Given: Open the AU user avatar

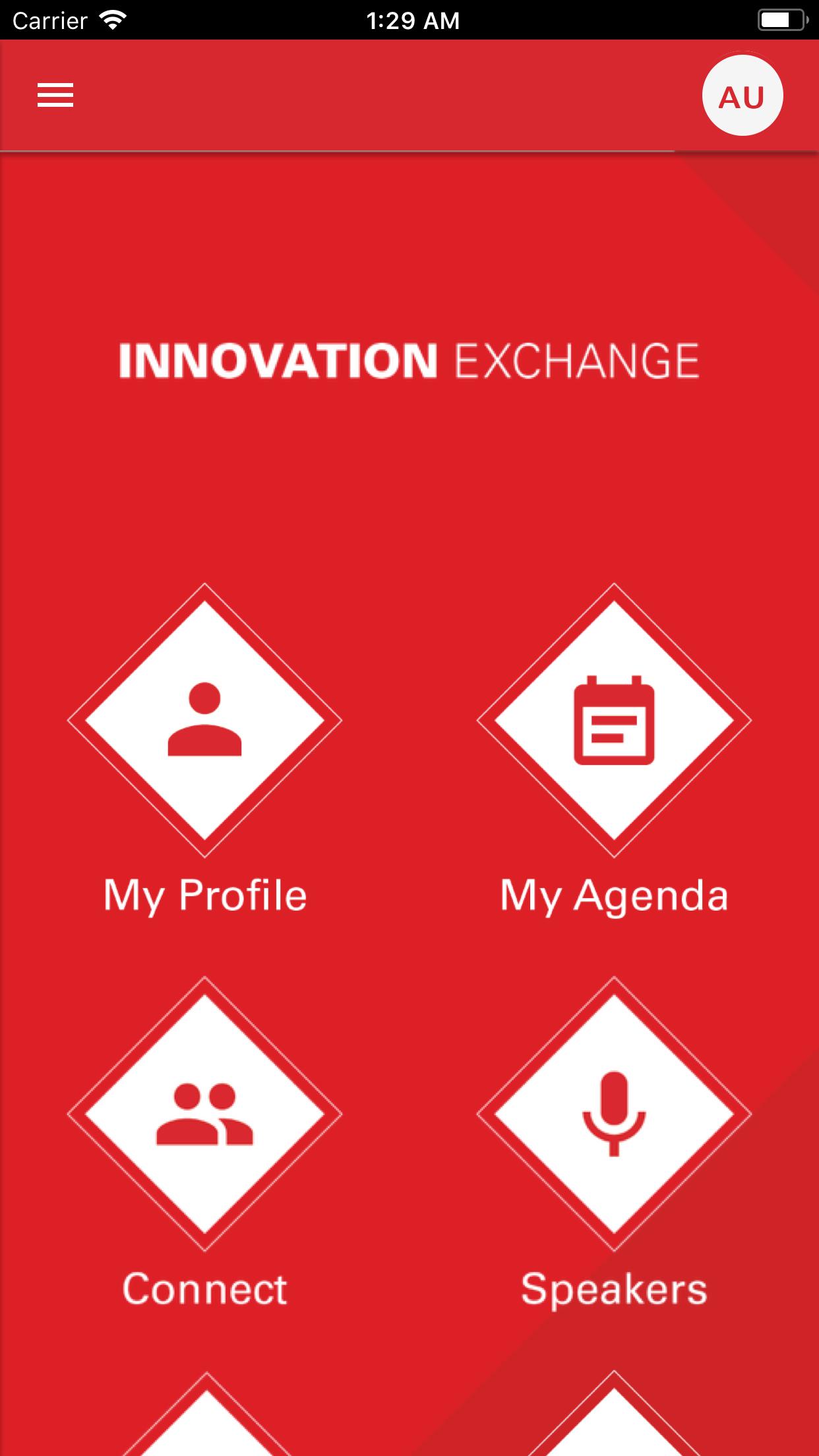Looking at the screenshot, I should 743,96.
